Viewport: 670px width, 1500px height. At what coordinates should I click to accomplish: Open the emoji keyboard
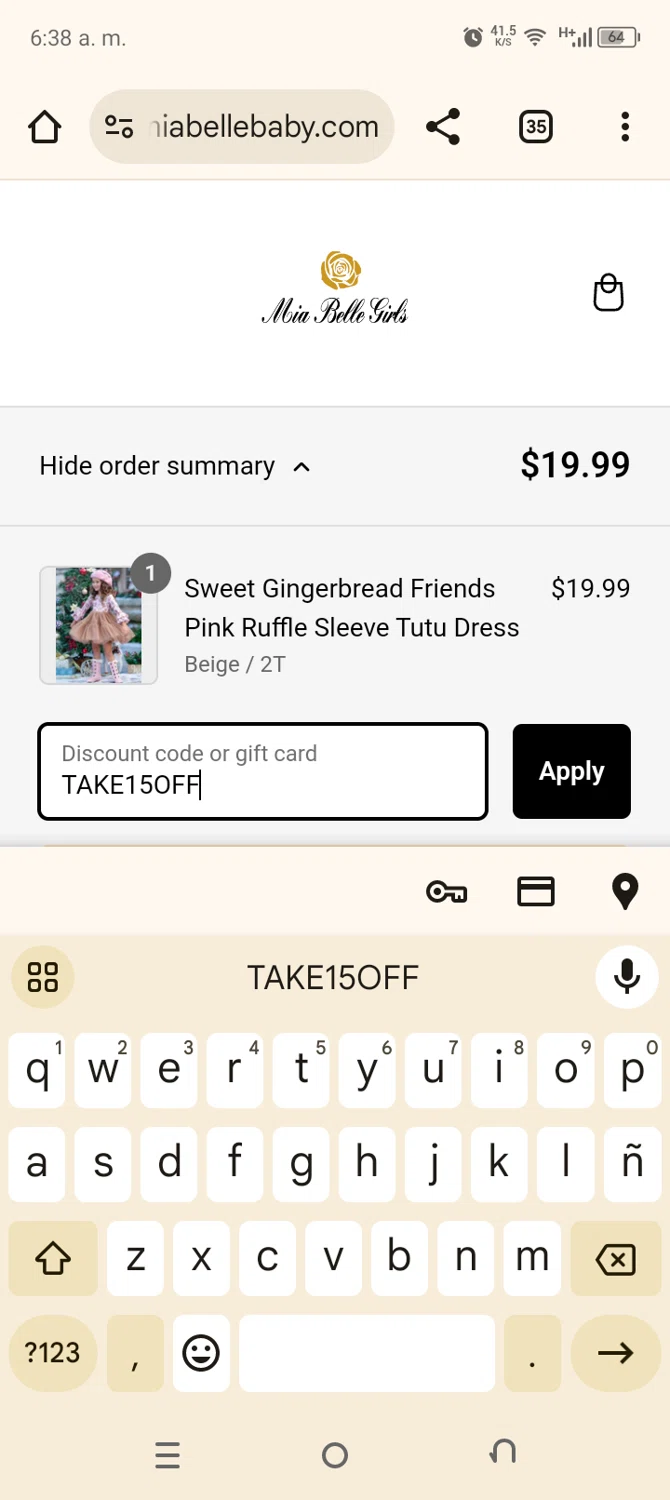[x=201, y=1353]
